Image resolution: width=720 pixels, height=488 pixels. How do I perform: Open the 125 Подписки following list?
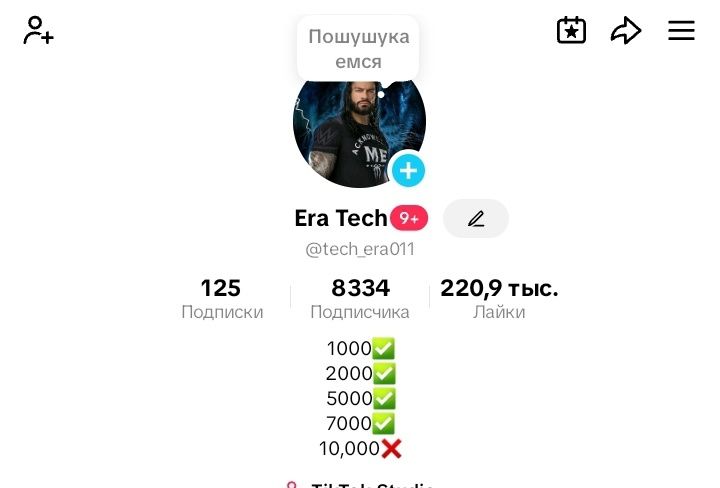221,299
